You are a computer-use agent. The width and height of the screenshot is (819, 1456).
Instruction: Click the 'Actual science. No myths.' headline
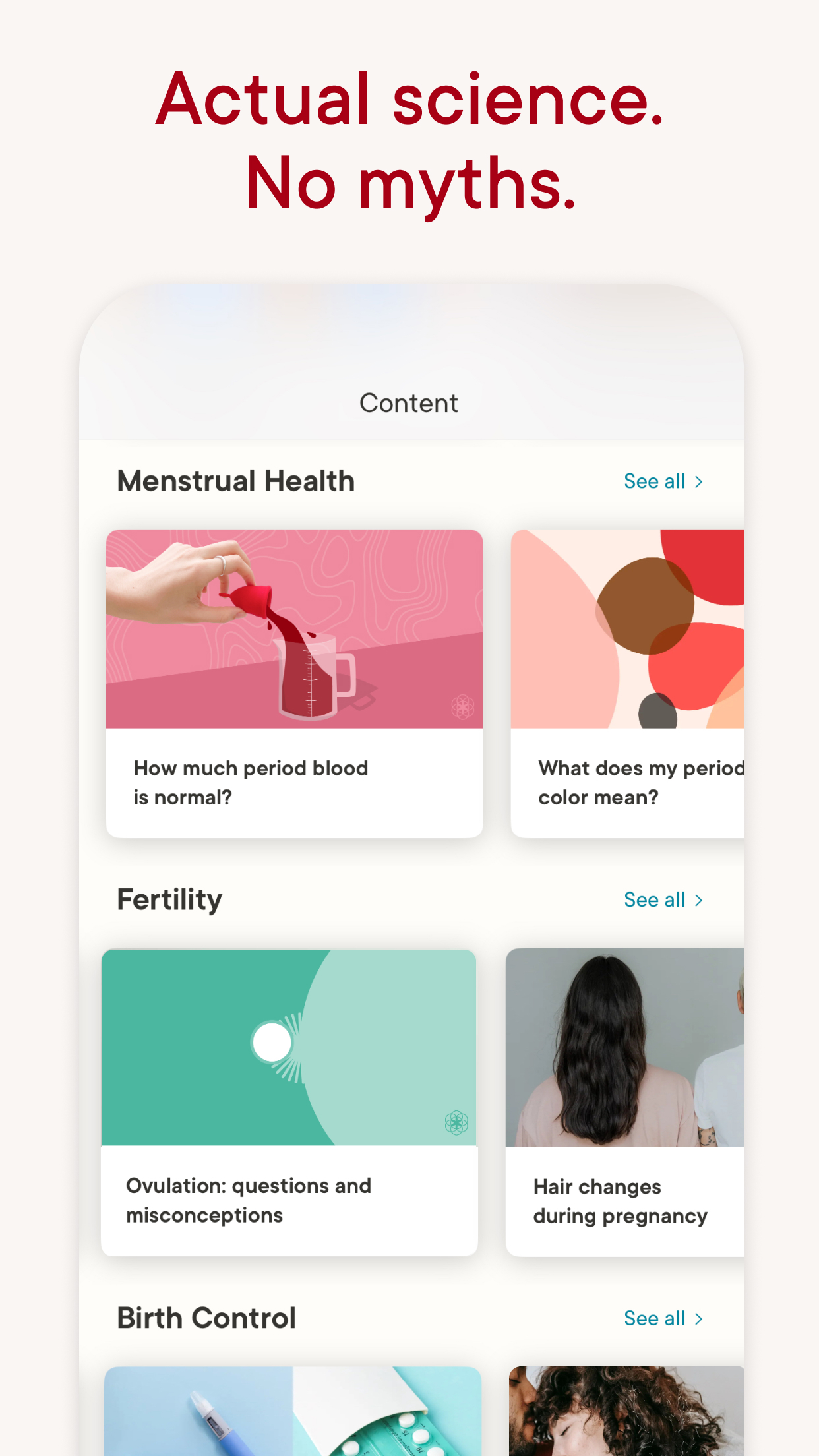(409, 142)
